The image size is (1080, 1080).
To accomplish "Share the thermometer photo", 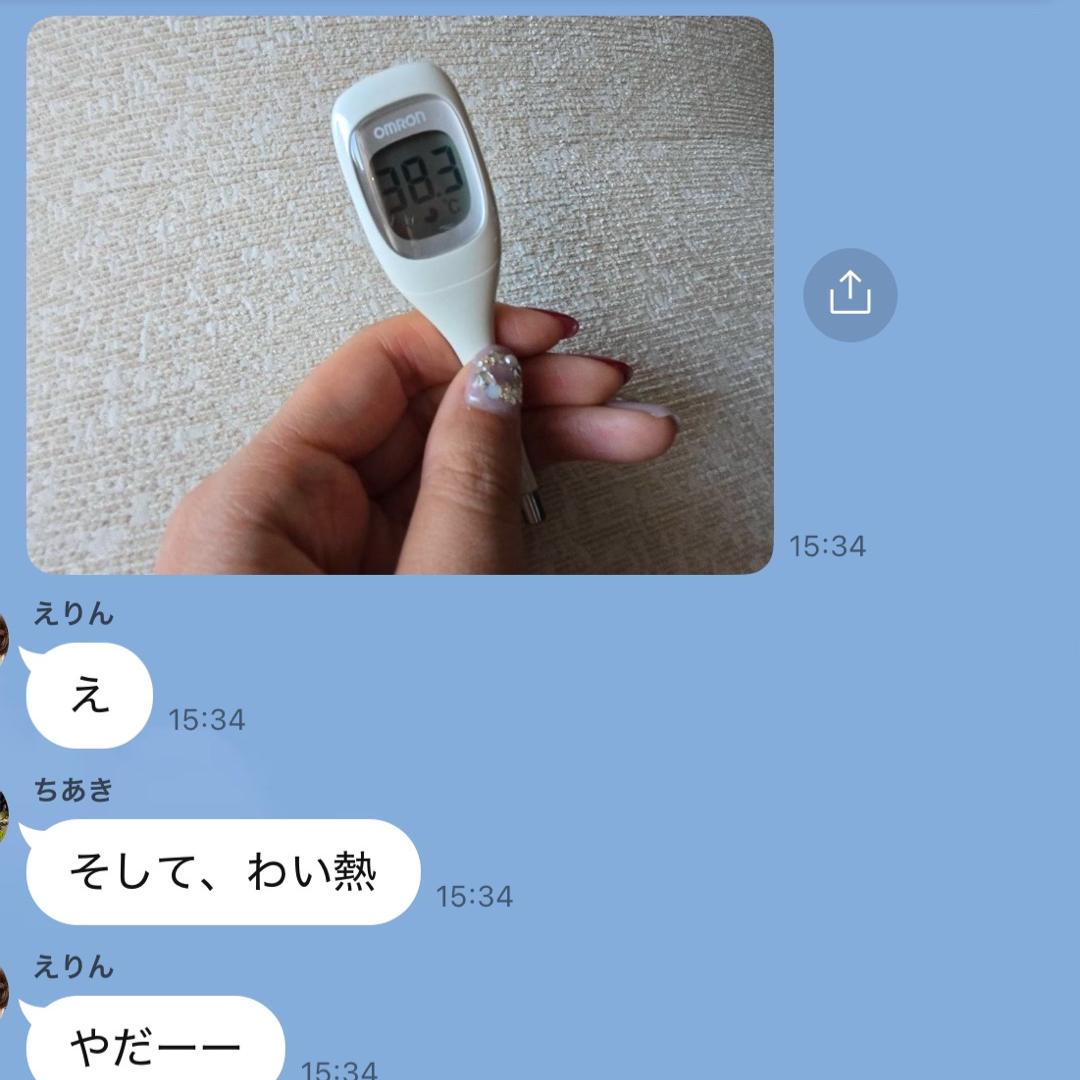I will [x=850, y=295].
